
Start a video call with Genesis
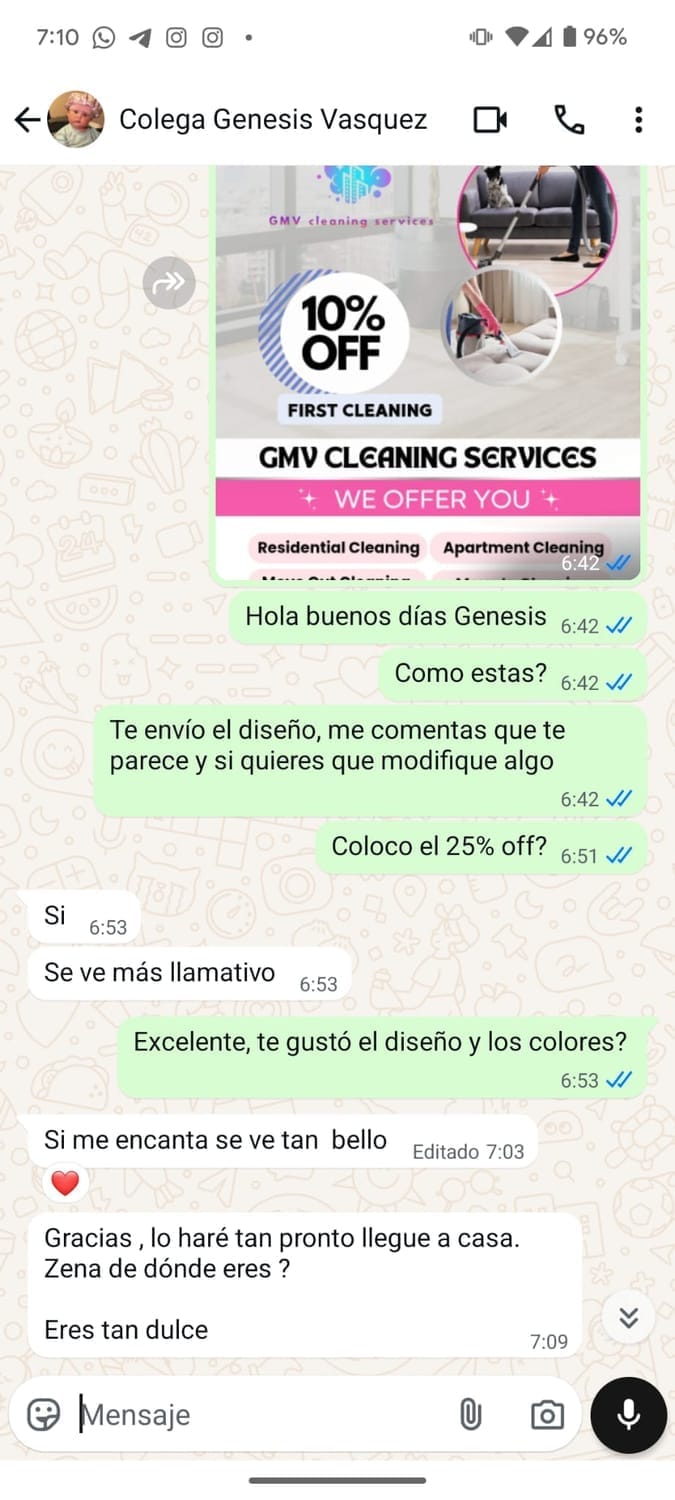click(489, 120)
